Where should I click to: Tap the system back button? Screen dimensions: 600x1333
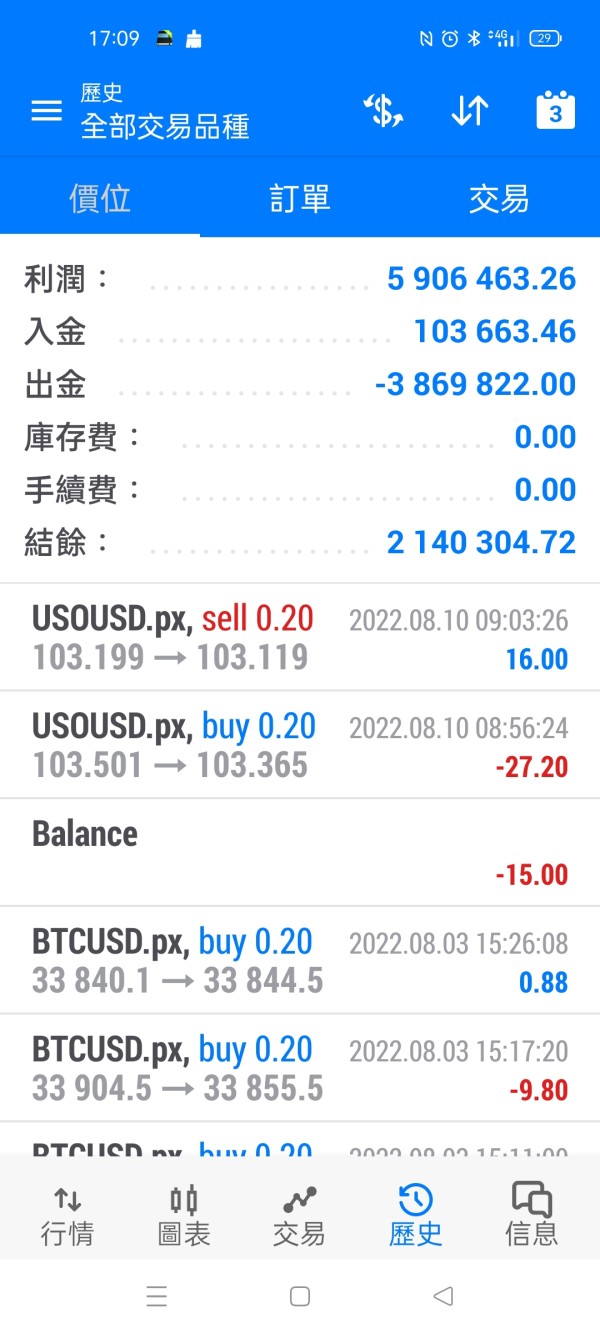443,1297
